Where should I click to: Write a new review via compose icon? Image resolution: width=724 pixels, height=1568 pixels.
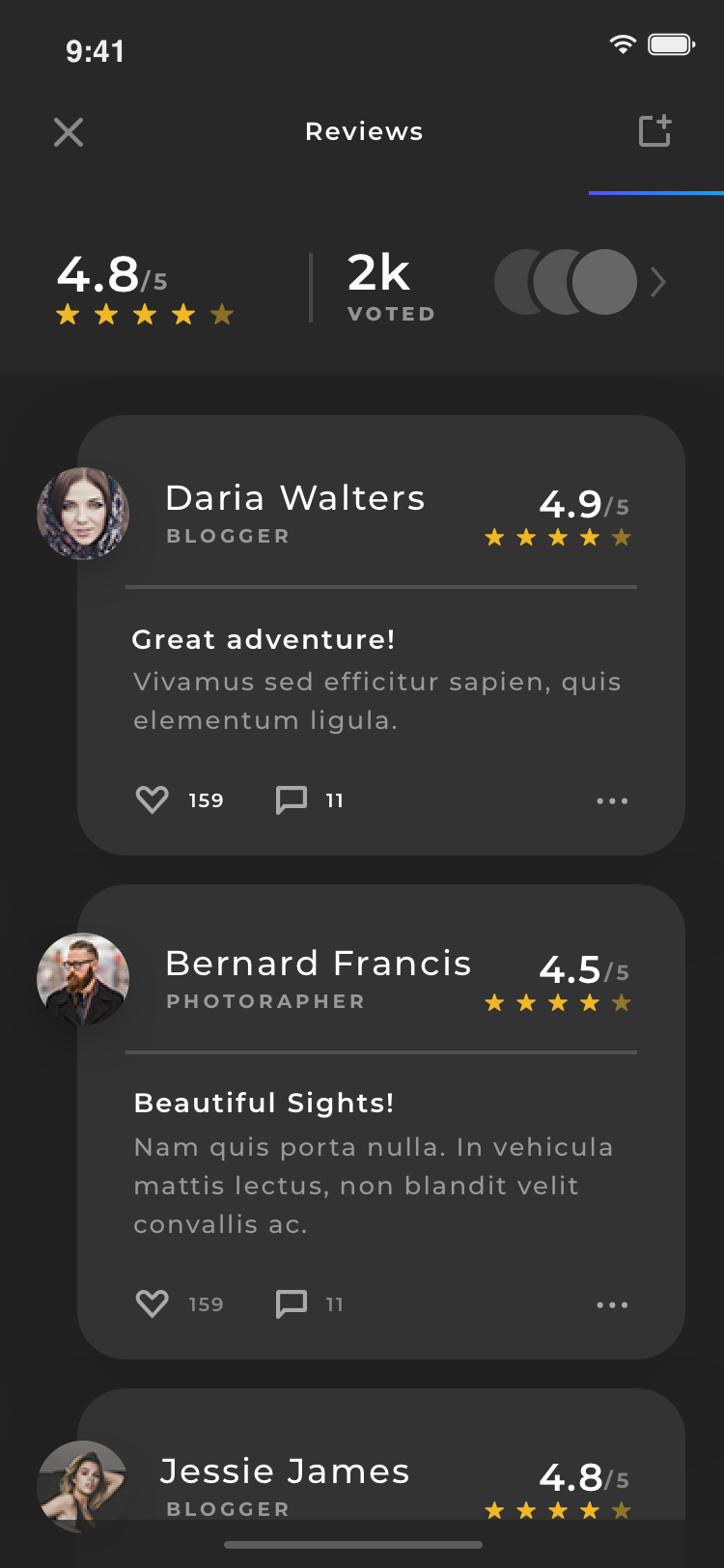(x=655, y=130)
